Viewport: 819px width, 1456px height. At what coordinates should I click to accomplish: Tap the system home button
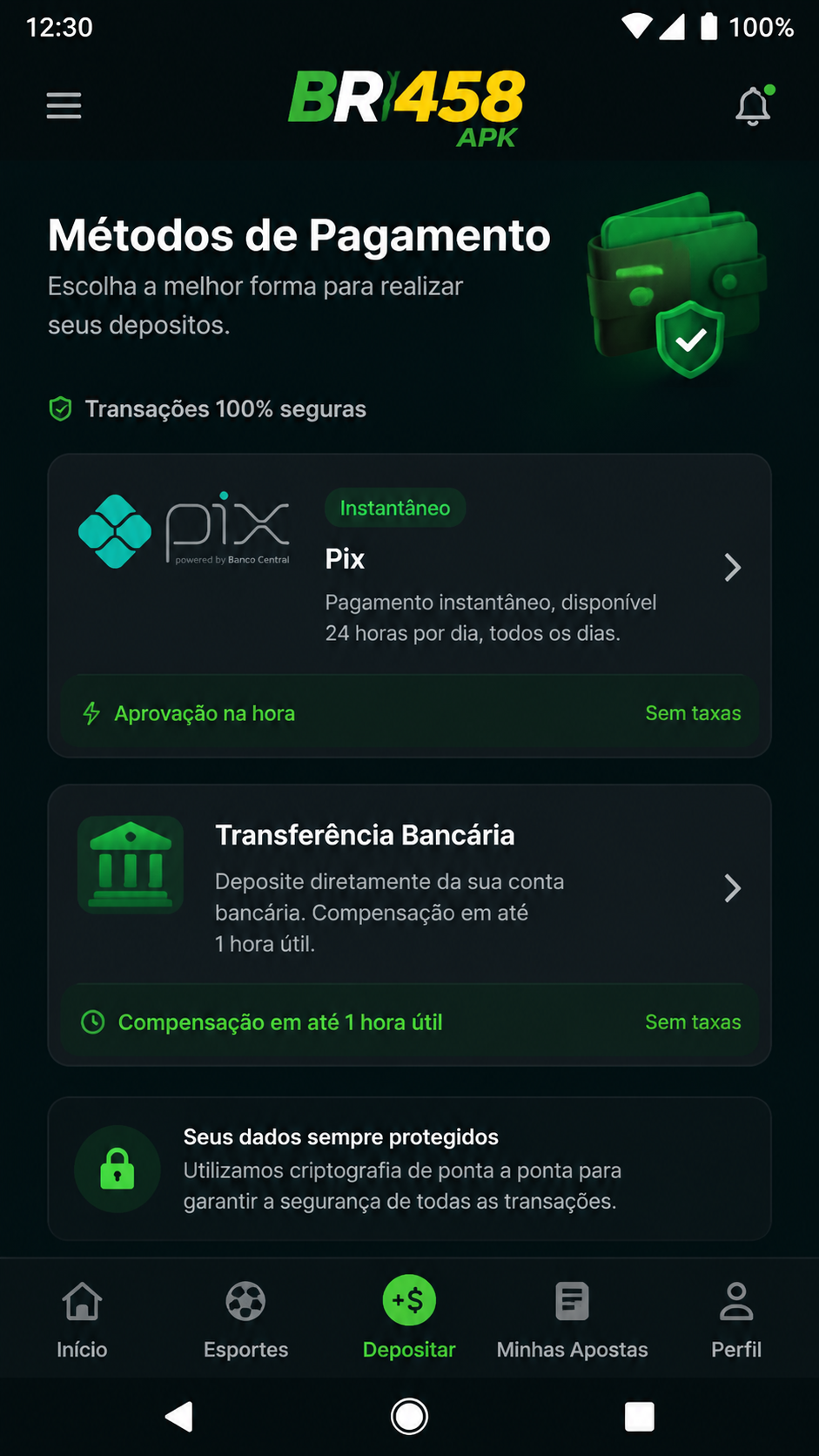409,1417
